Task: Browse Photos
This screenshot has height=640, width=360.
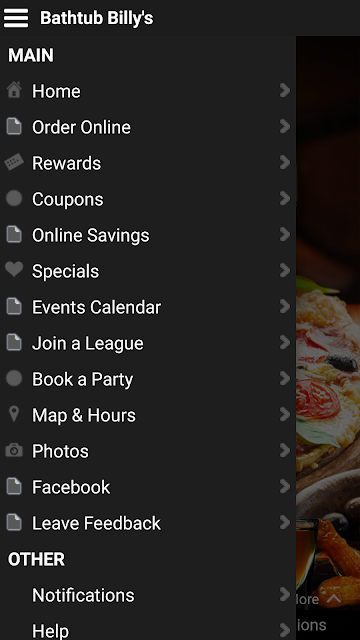Action: [148, 451]
